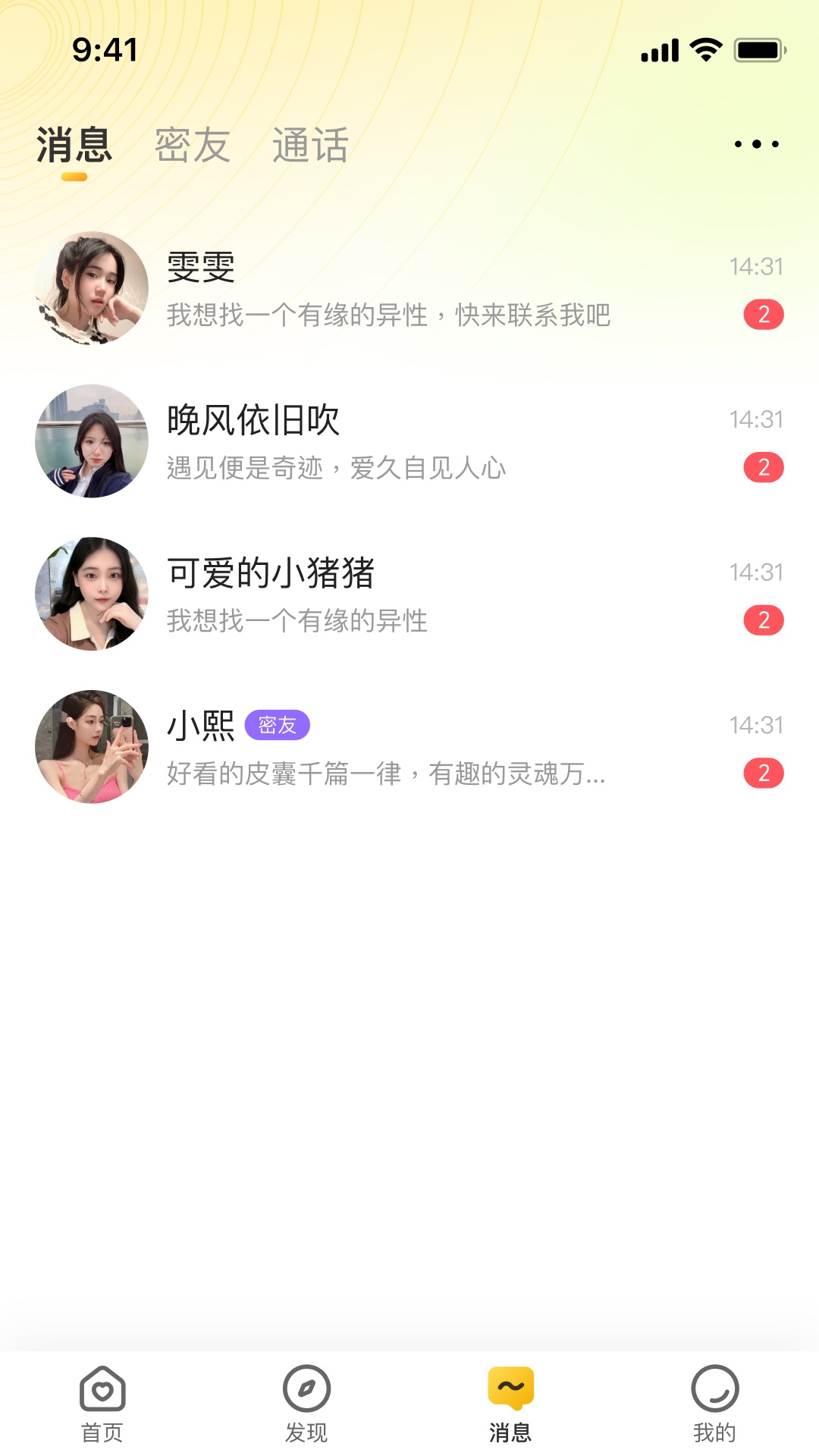This screenshot has height=1456, width=819.
Task: Switch to the 发现 discover tab
Action: click(306, 1404)
